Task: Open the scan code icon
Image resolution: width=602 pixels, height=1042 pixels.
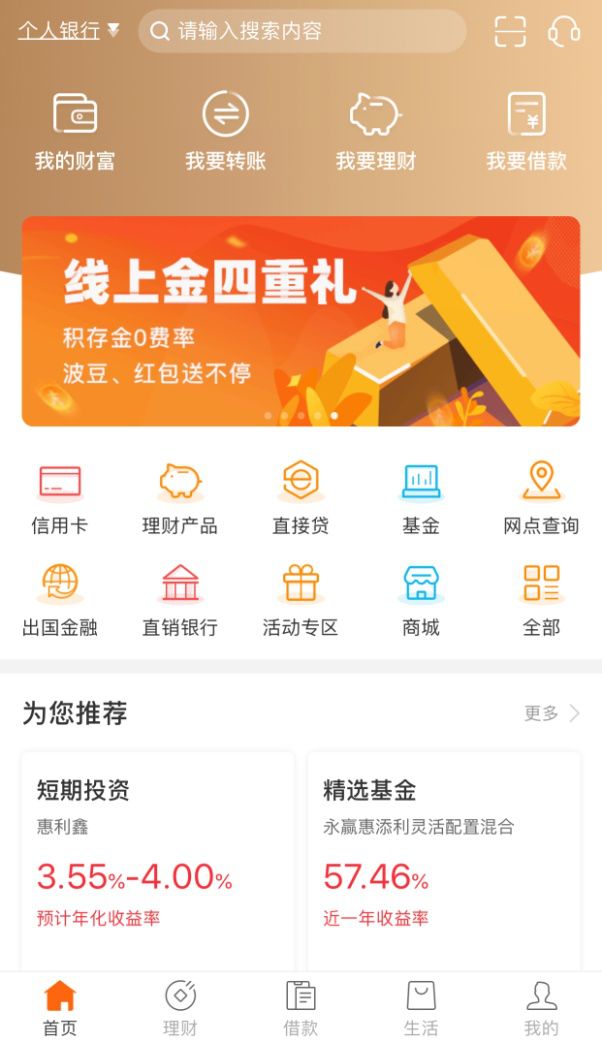Action: [510, 31]
